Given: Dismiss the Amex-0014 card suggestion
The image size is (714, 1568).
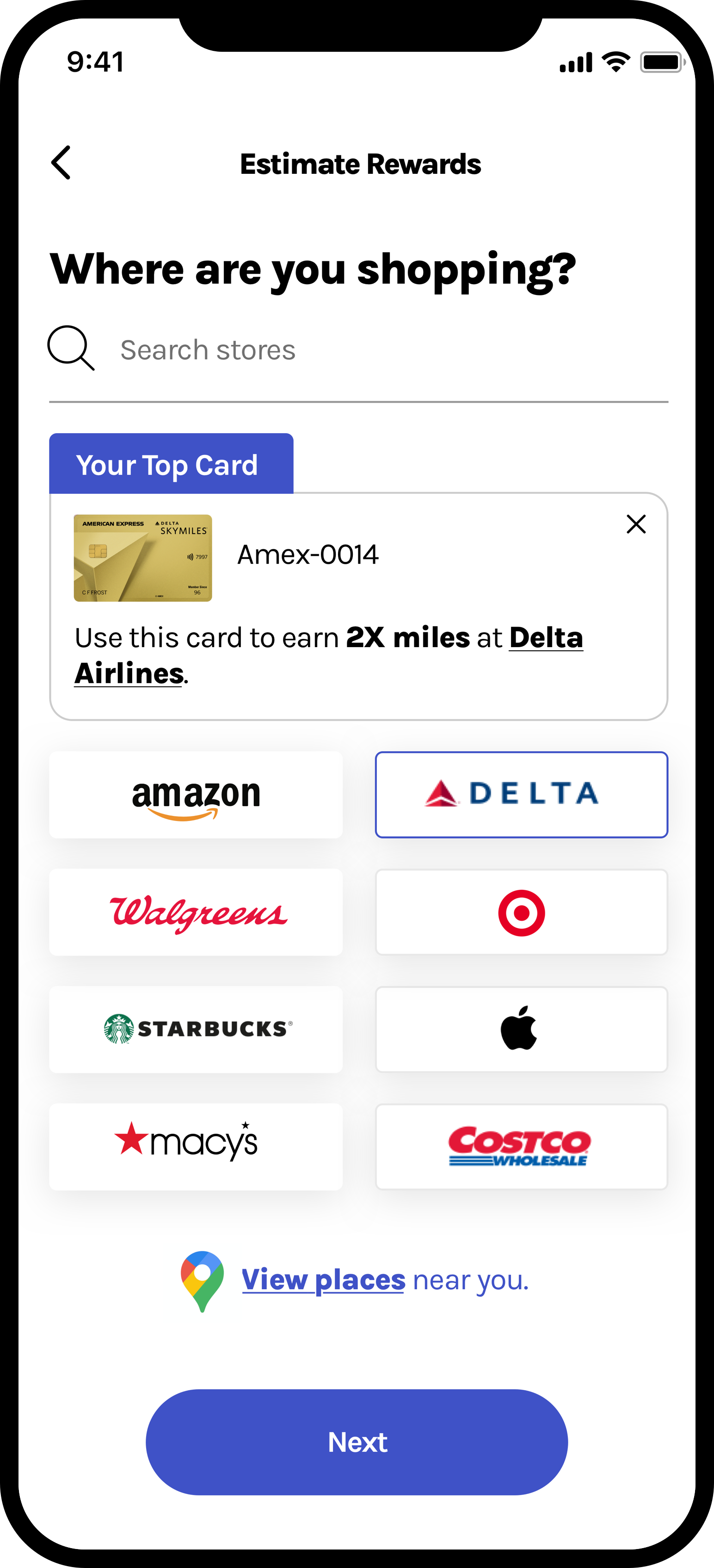Looking at the screenshot, I should [x=637, y=523].
